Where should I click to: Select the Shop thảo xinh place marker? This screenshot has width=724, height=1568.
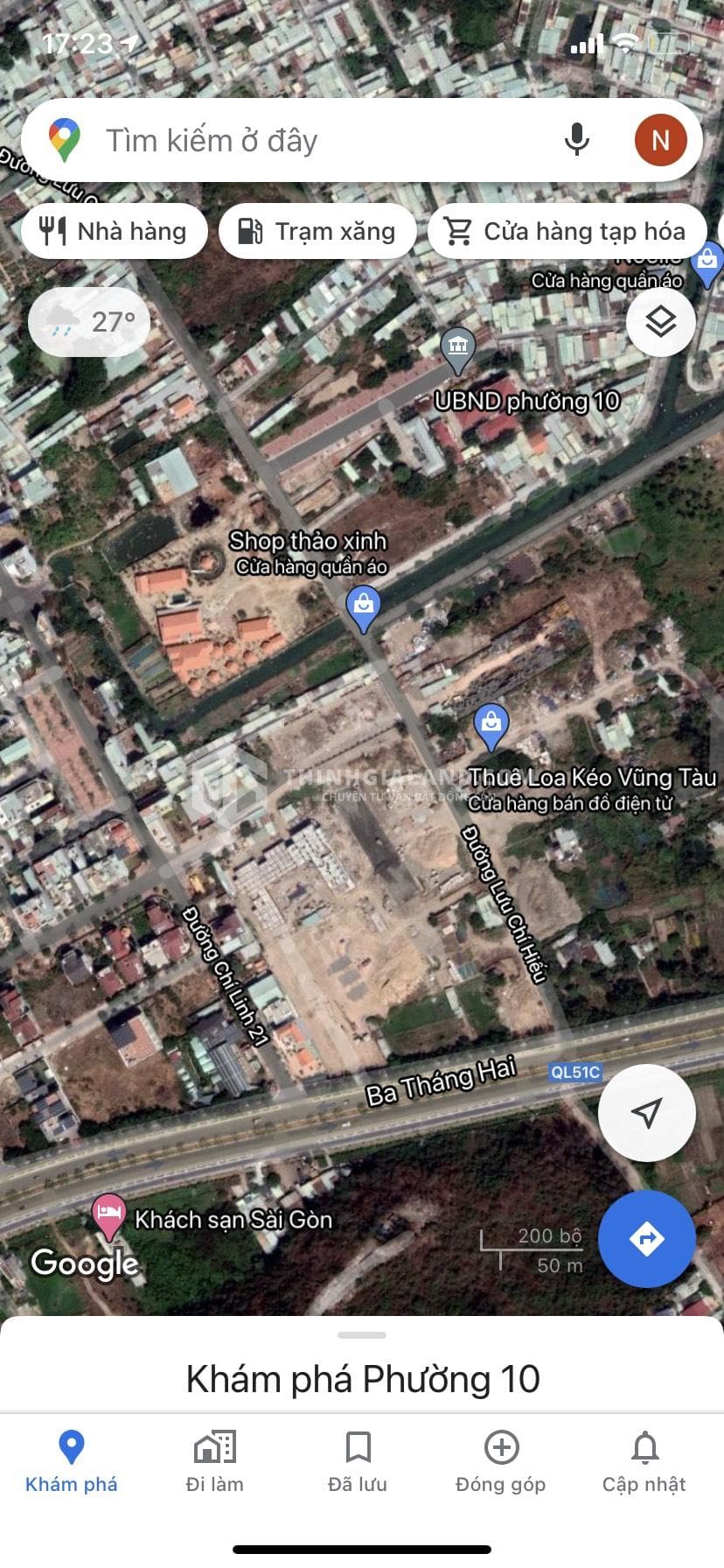363,605
